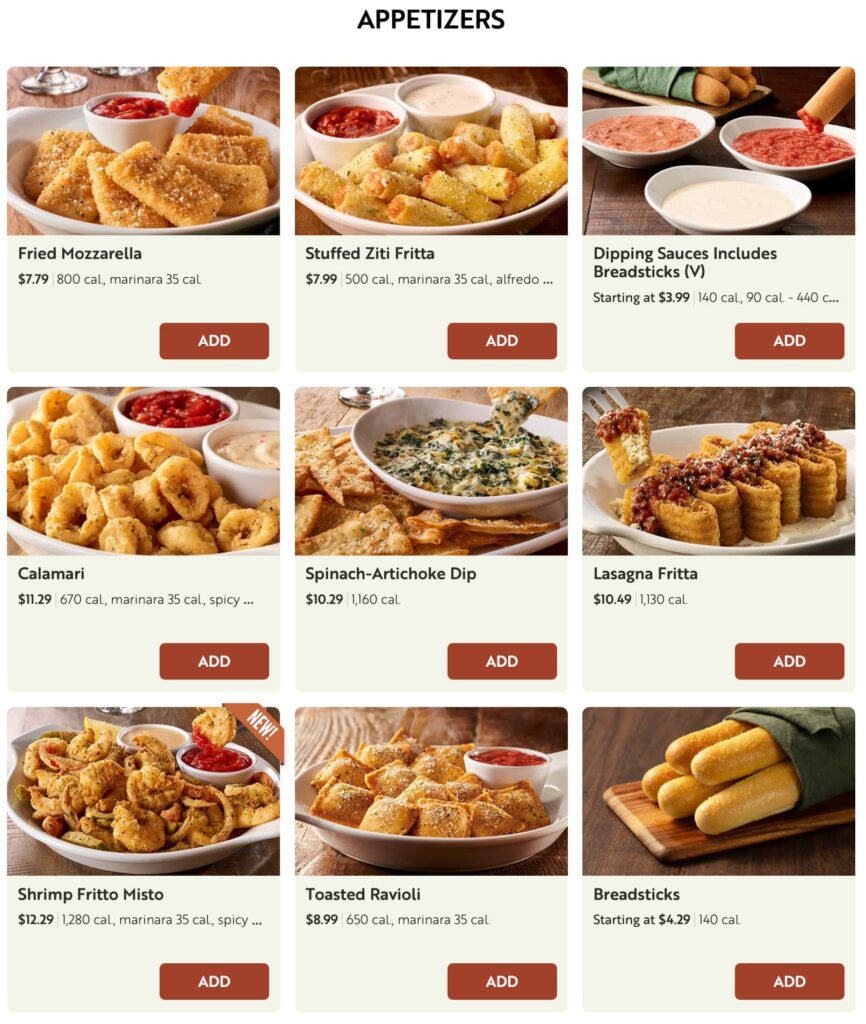View the Shrimp Fritto Misto photo

(x=143, y=790)
